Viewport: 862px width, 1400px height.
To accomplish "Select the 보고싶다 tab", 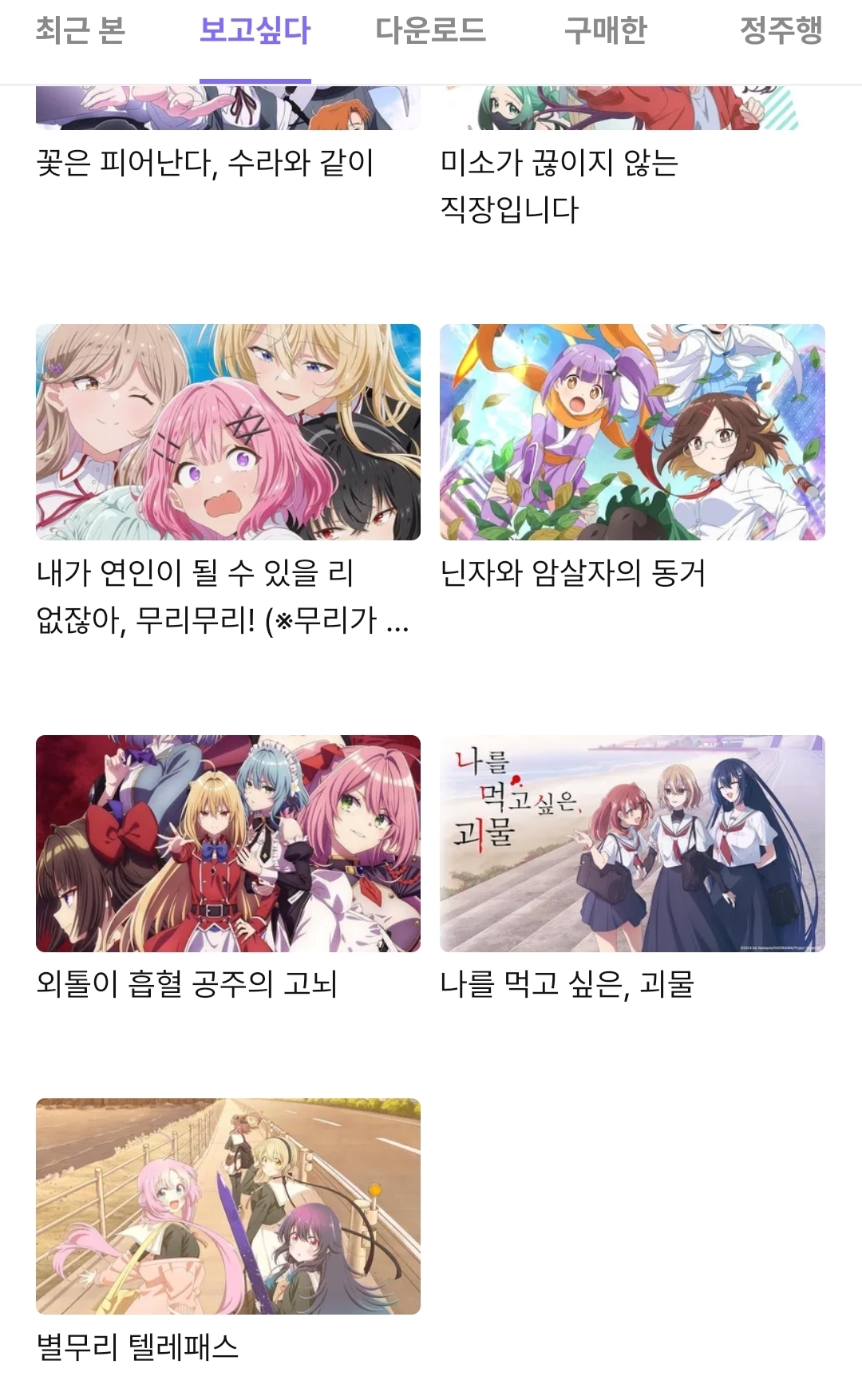I will (255, 32).
